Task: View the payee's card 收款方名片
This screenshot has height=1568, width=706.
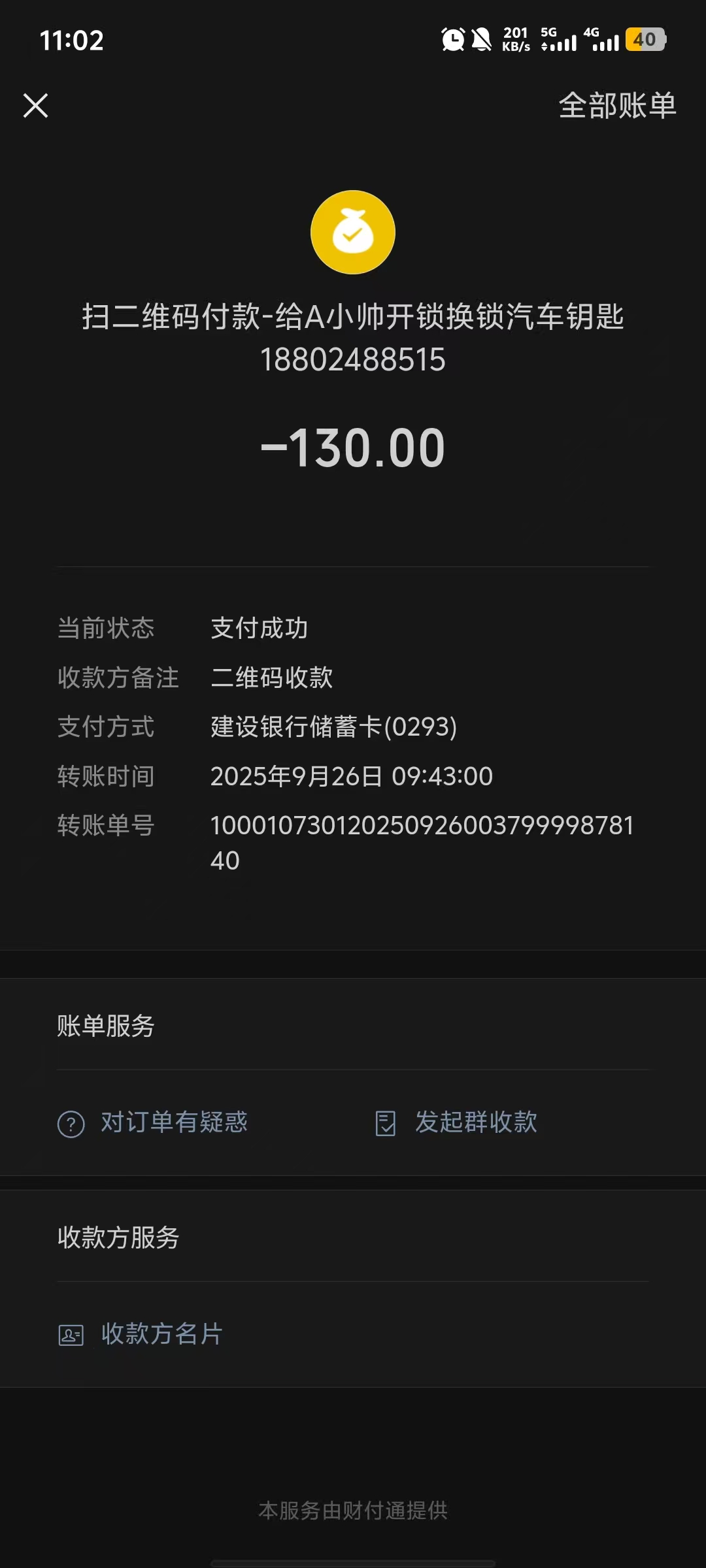Action: point(141,1334)
